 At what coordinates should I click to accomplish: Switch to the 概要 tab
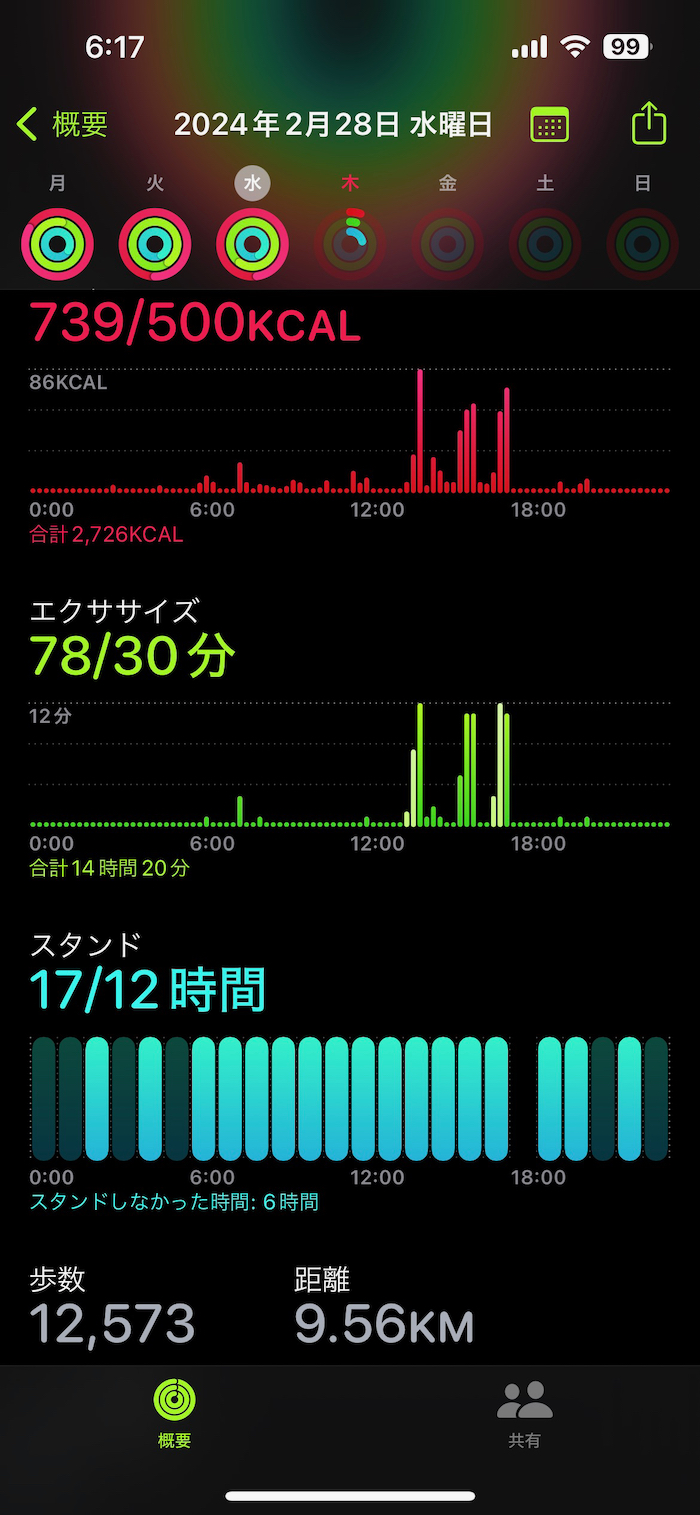click(x=174, y=1413)
